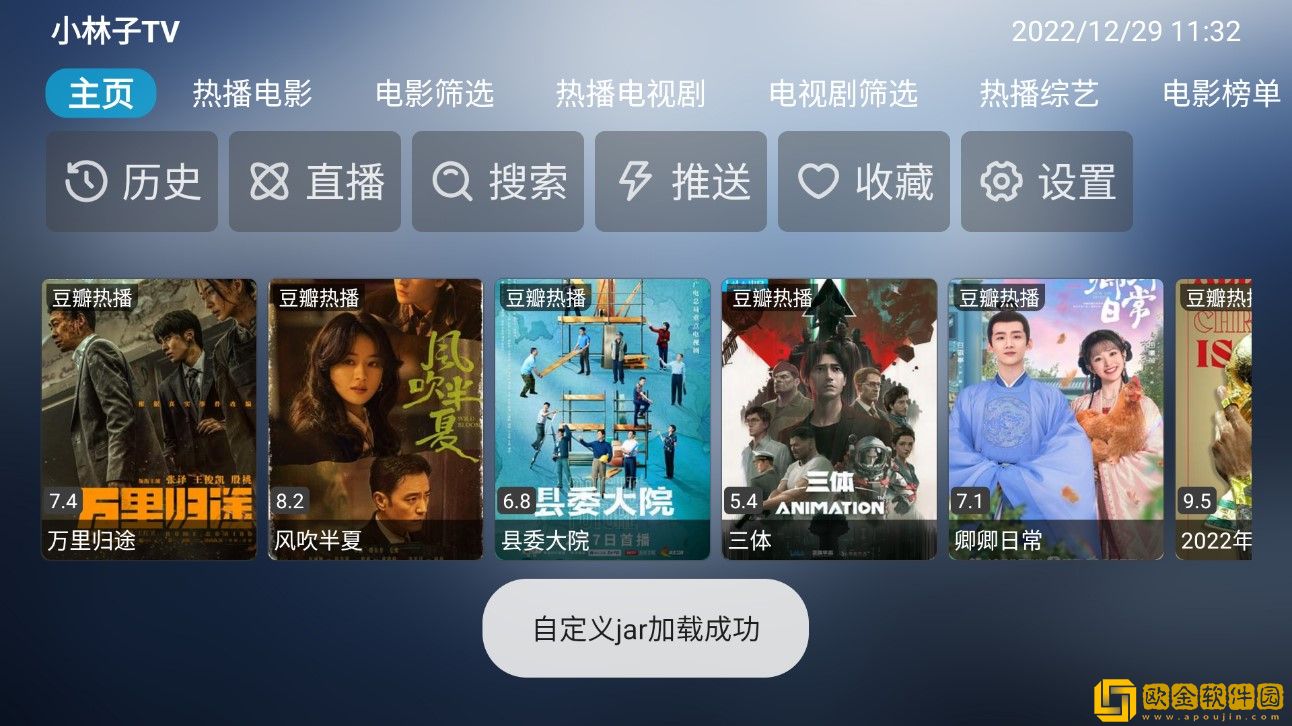Switch to the 热播电视剧 tab
This screenshot has height=726, width=1292.
pos(630,94)
